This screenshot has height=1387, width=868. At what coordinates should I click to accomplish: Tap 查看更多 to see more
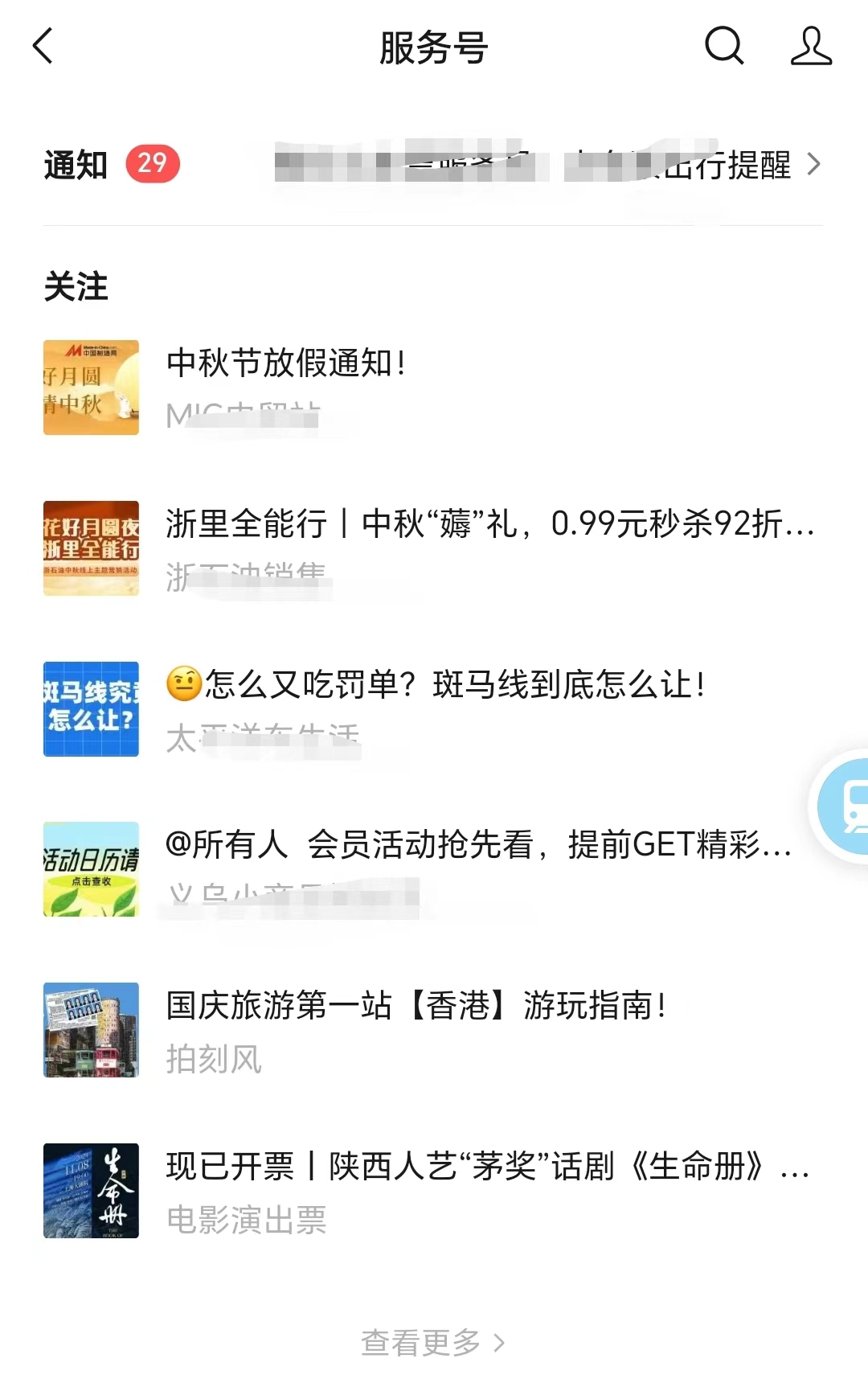[x=432, y=1342]
